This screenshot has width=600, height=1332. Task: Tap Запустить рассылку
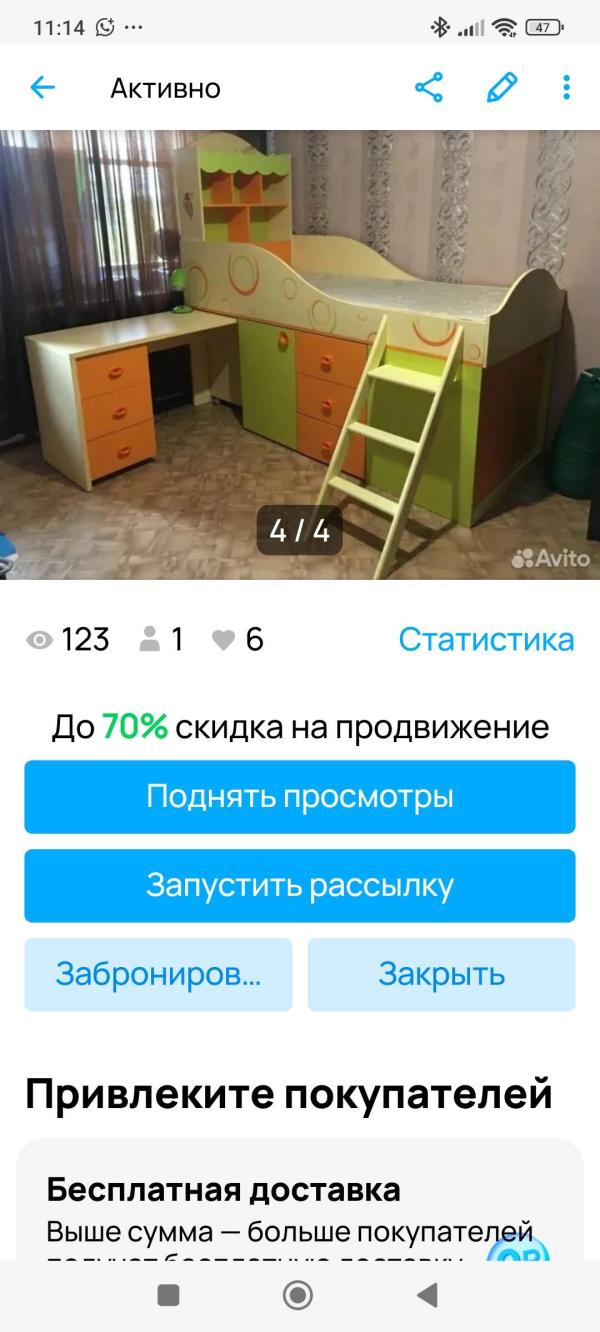[300, 886]
